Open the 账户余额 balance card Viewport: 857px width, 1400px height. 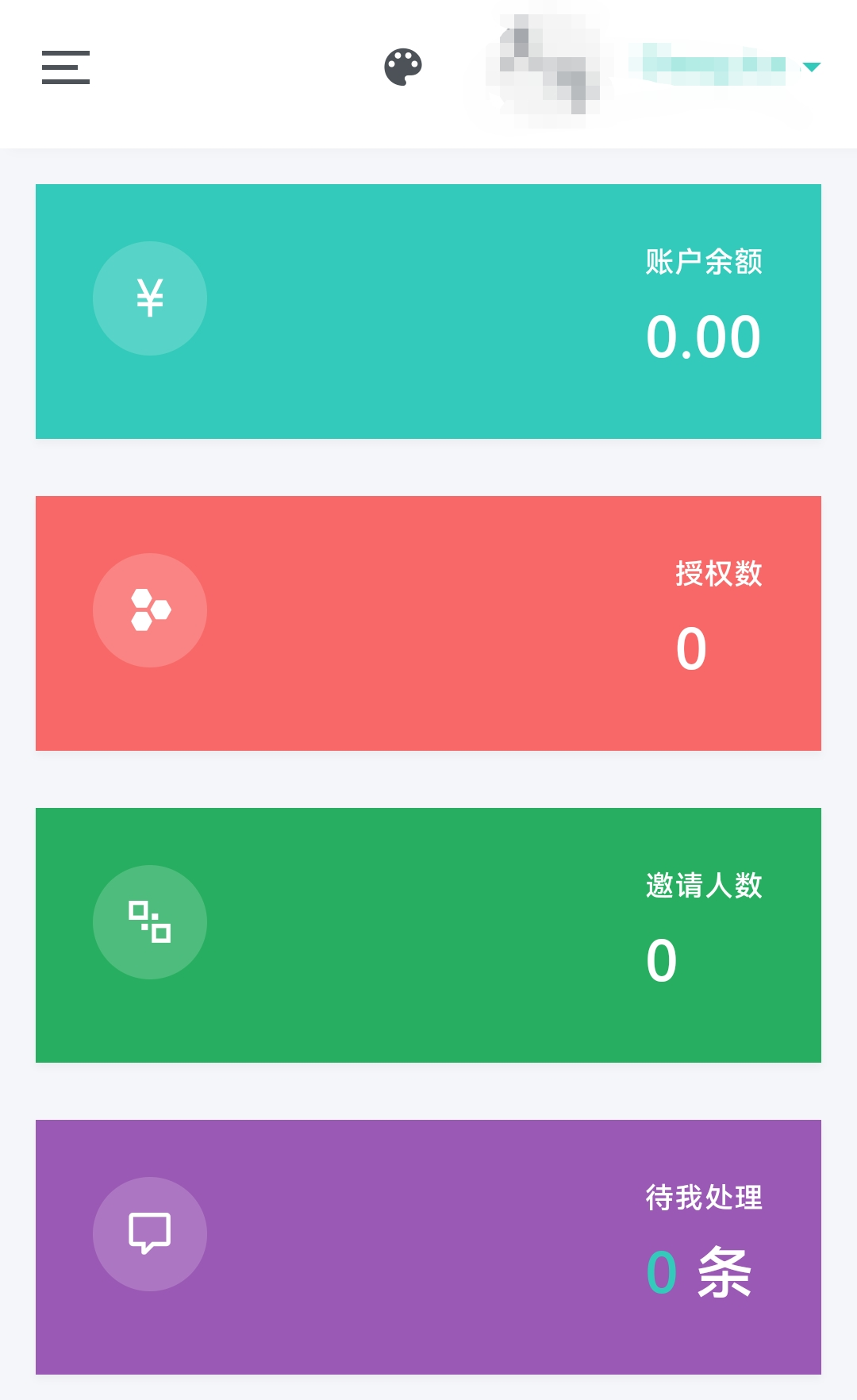(428, 311)
